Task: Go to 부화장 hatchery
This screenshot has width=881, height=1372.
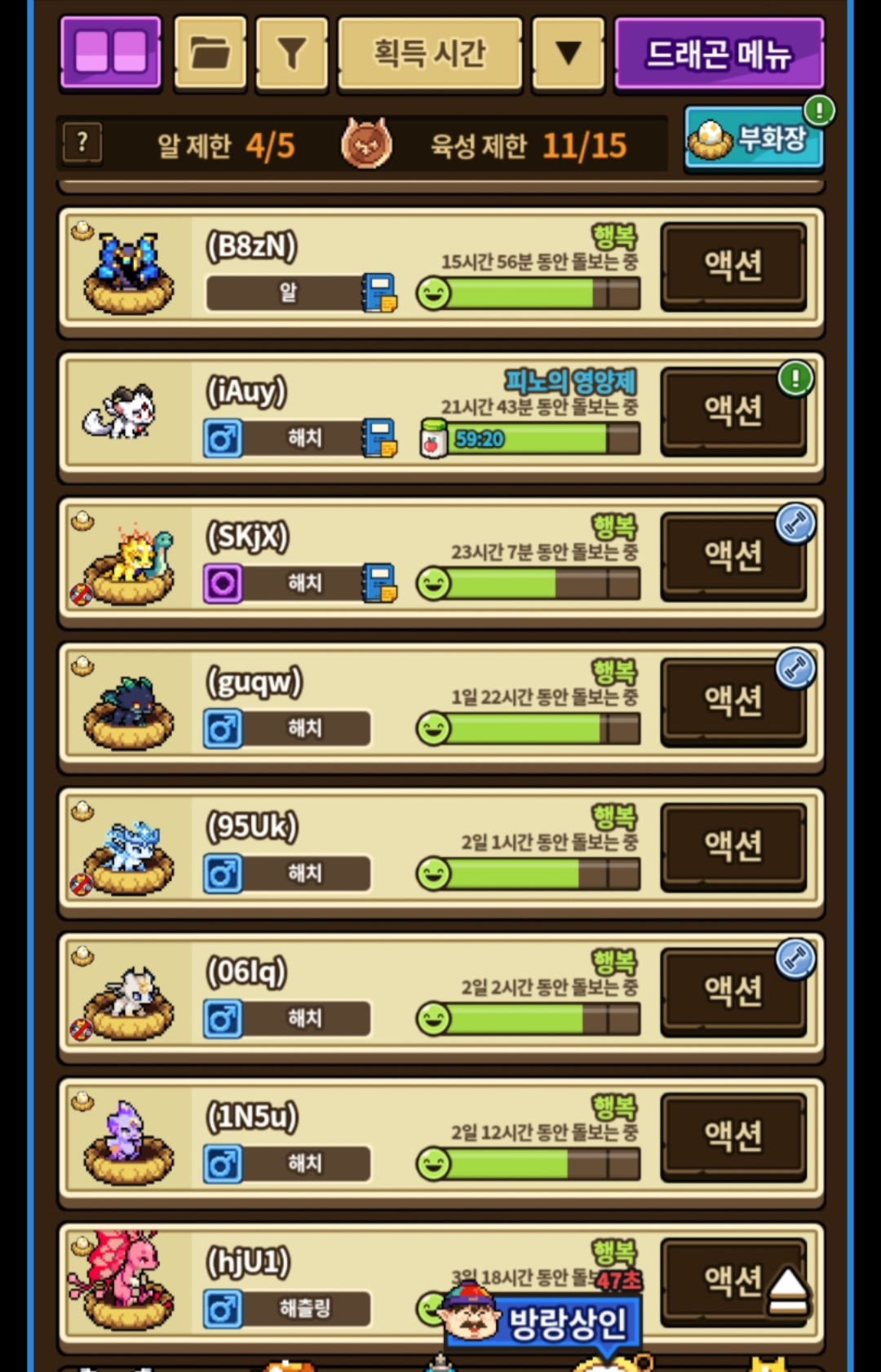Action: pyautogui.click(x=753, y=139)
